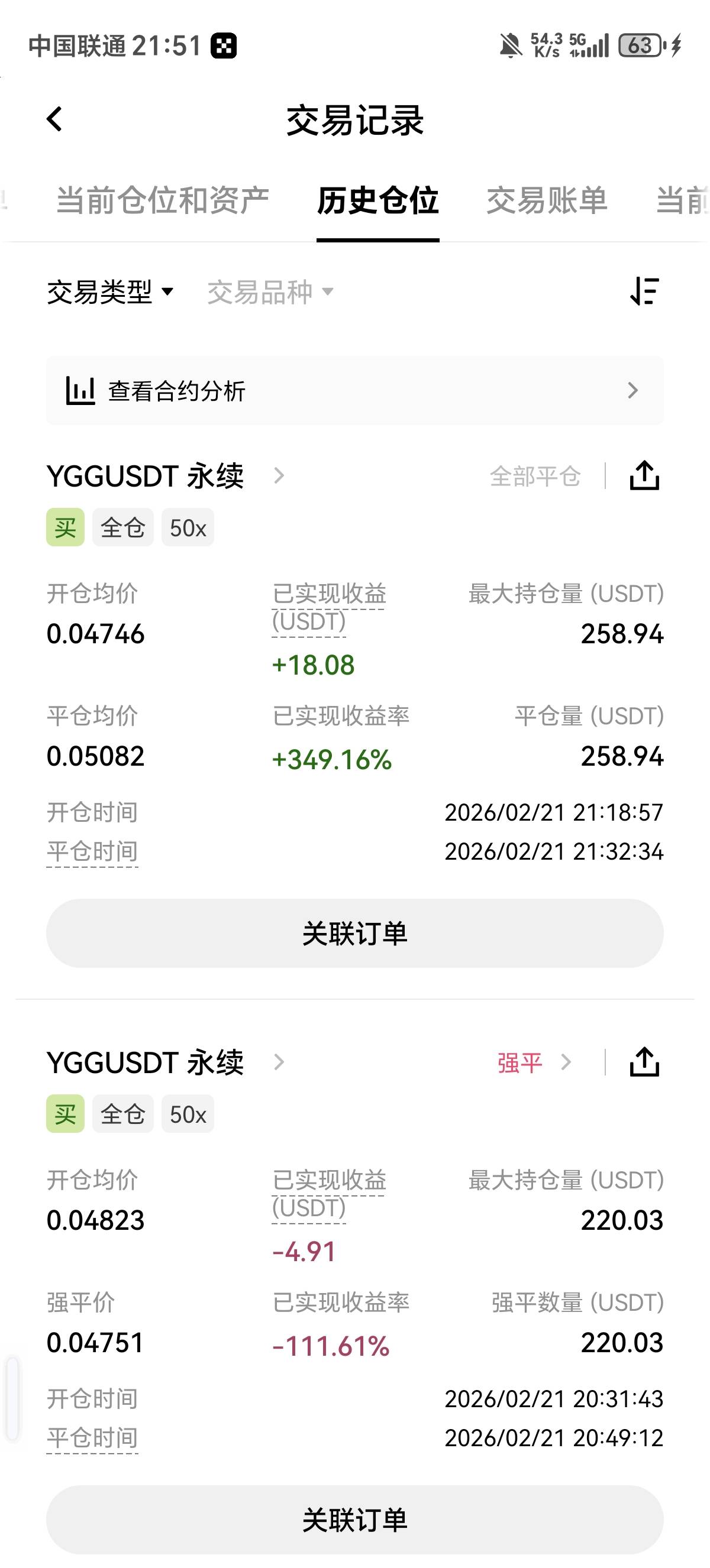
Task: Switch to 当前仓位和资产 tab
Action: [x=162, y=201]
